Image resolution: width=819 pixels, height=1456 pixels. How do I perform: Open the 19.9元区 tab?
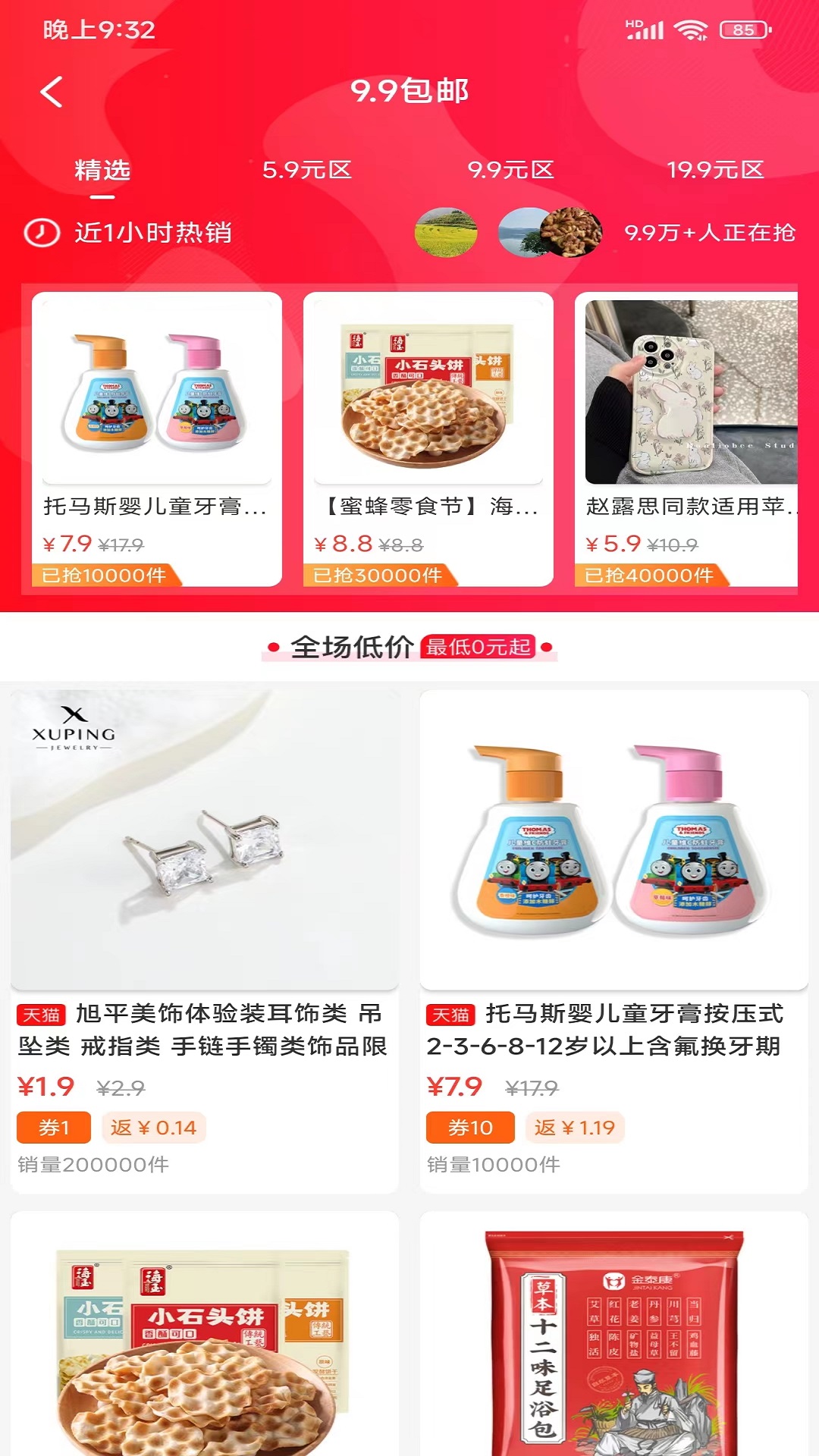[x=715, y=170]
